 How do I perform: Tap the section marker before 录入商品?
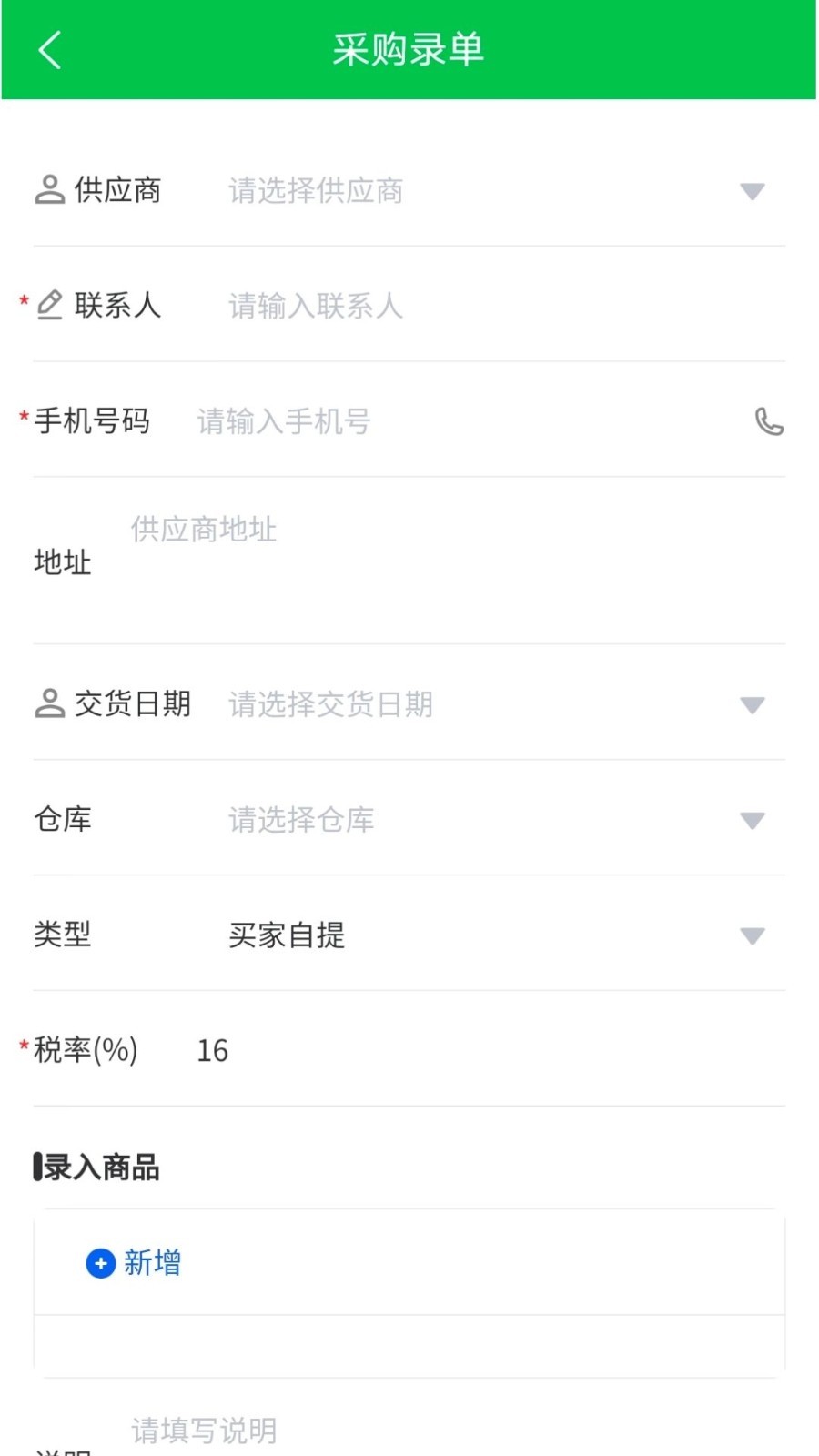pyautogui.click(x=37, y=1167)
